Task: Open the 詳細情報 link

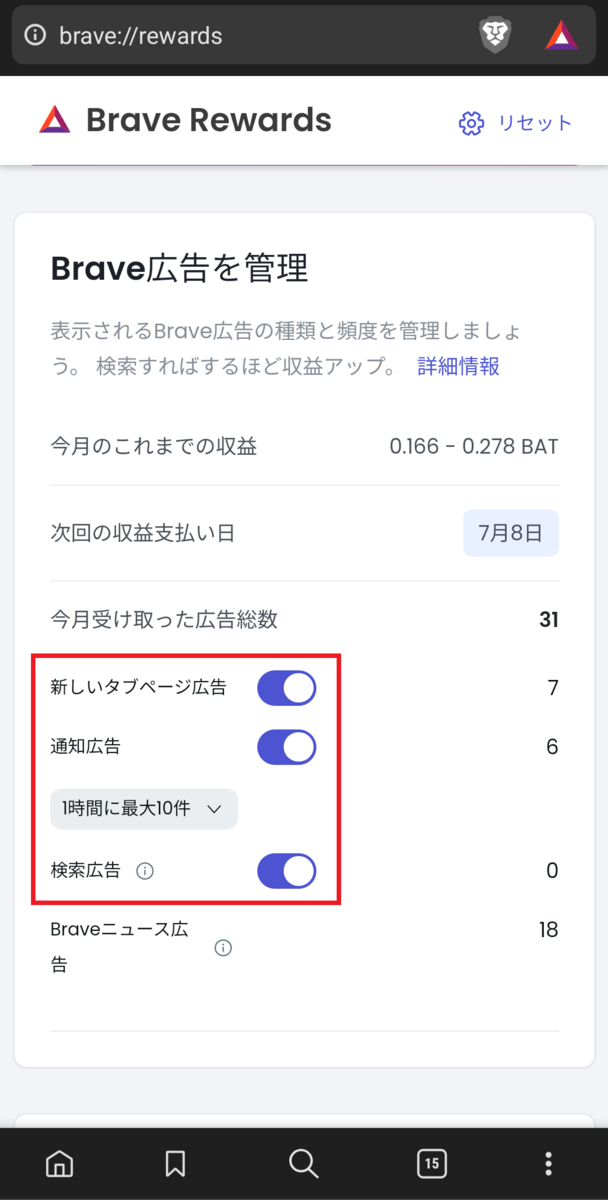Action: [x=458, y=366]
